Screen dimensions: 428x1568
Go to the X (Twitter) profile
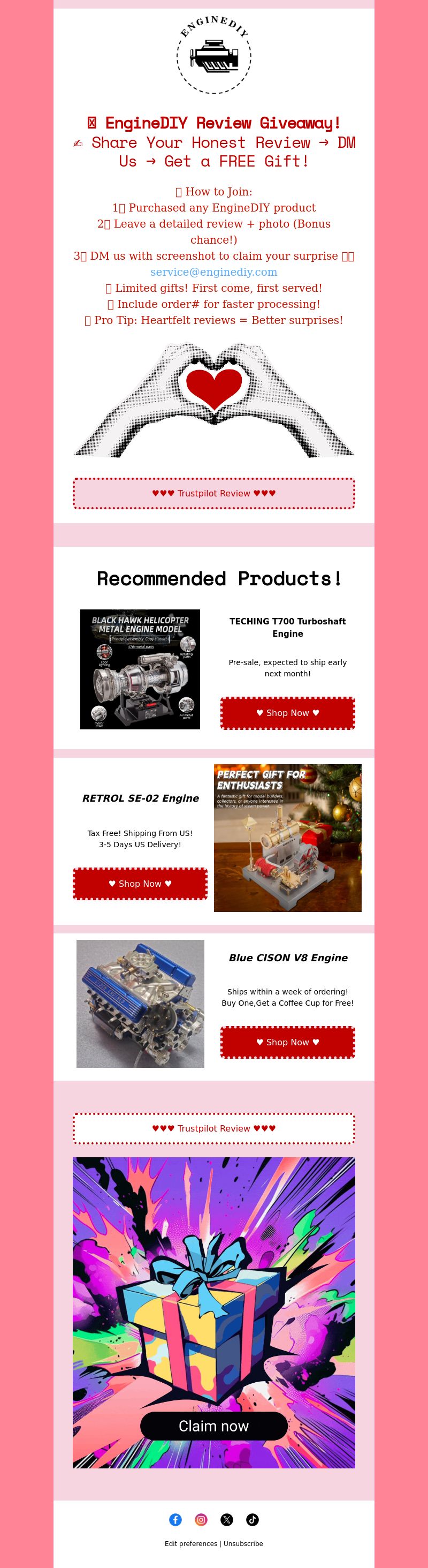click(x=227, y=1519)
